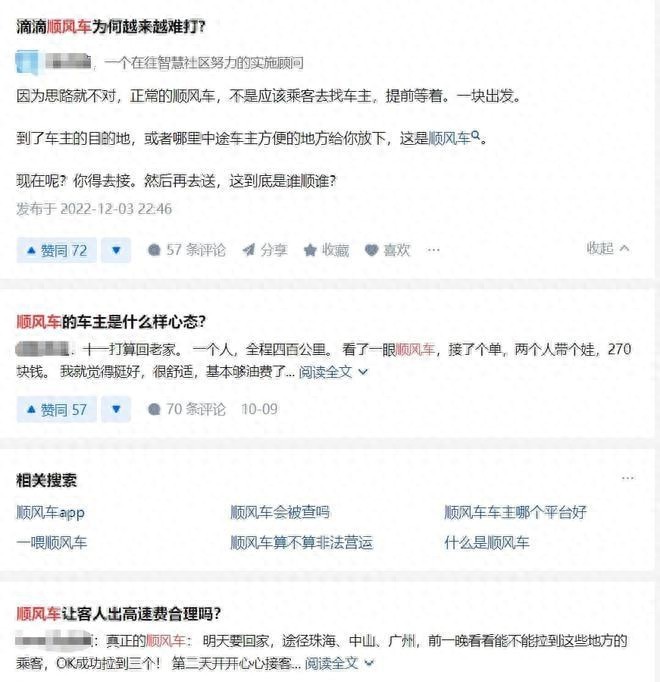Open the question 顺风车的车主是什么样心态
This screenshot has width=660, height=682.
111,321
